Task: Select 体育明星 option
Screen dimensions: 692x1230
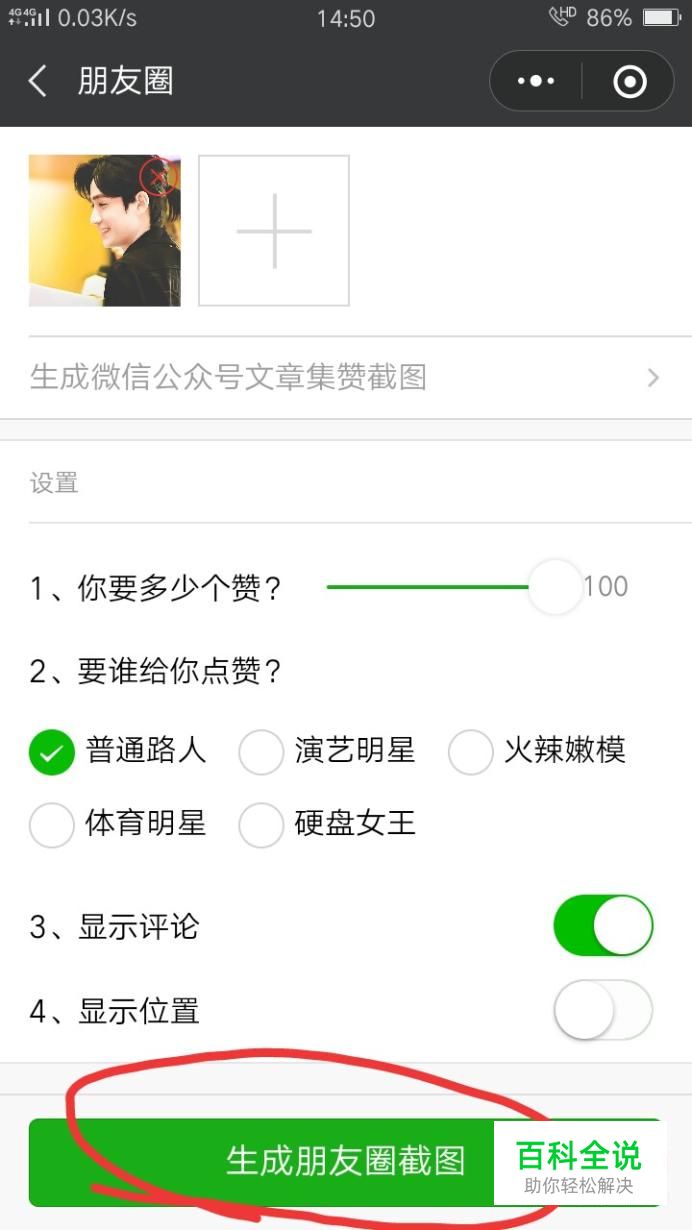Action: pos(52,825)
